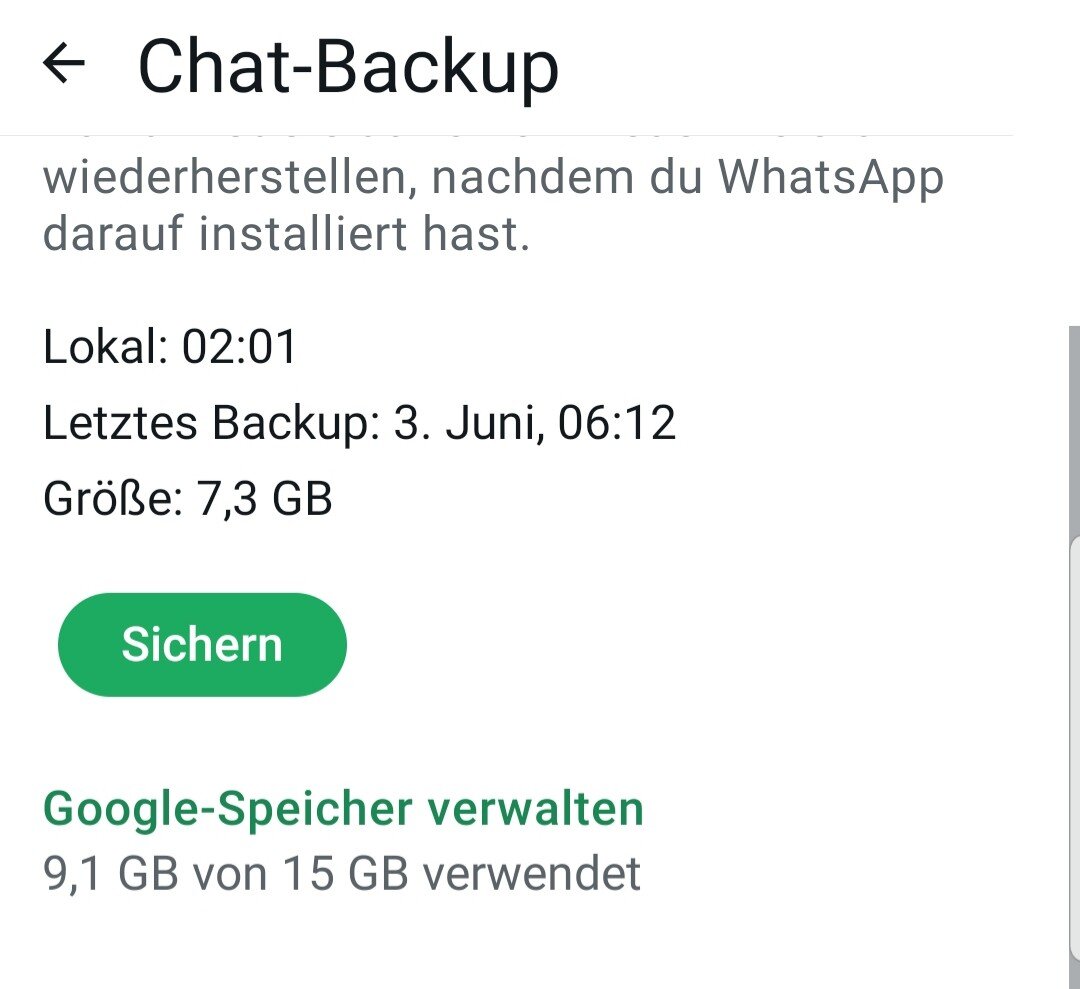Go back from Chat-Backup screen
This screenshot has height=989, width=1080.
click(x=64, y=65)
